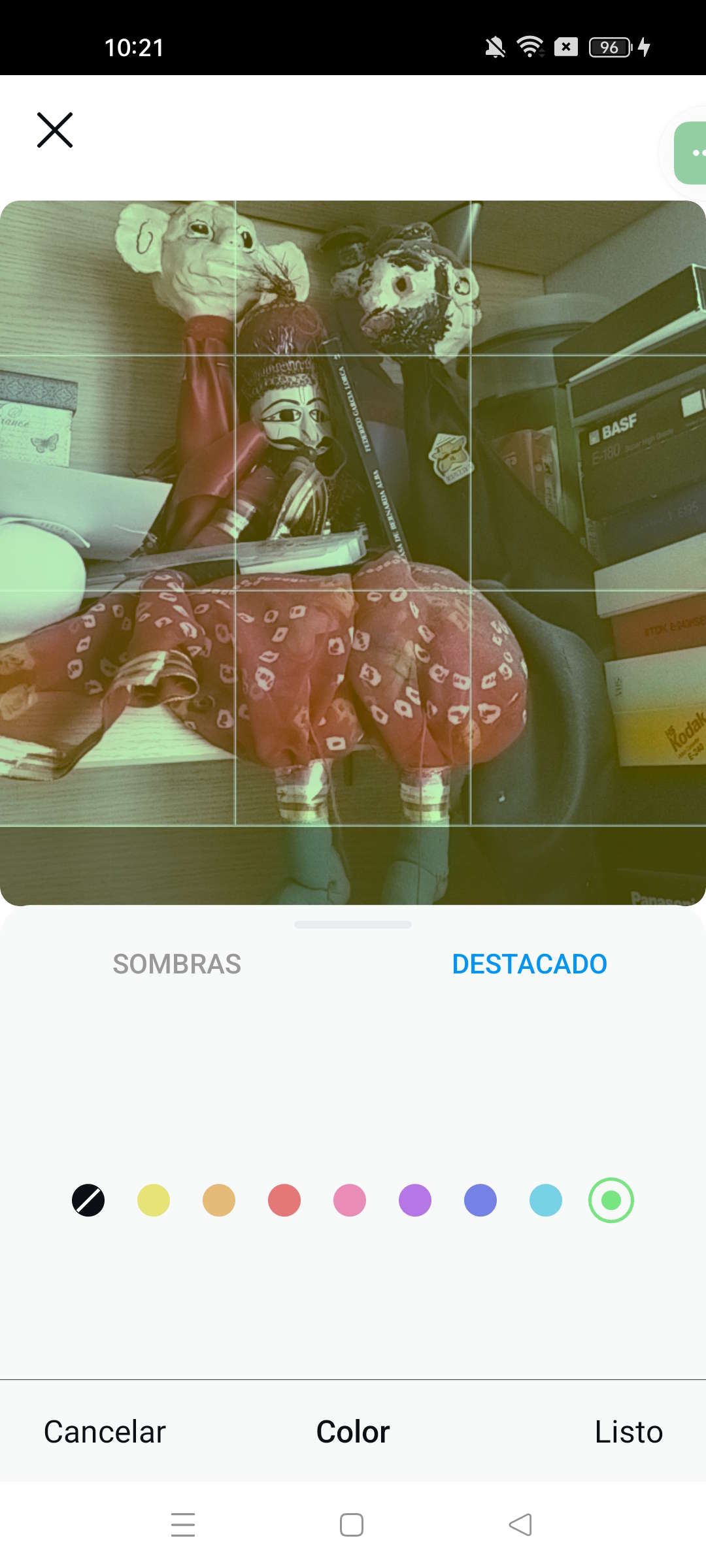Cancel the color edit with Cancelar

(105, 1431)
